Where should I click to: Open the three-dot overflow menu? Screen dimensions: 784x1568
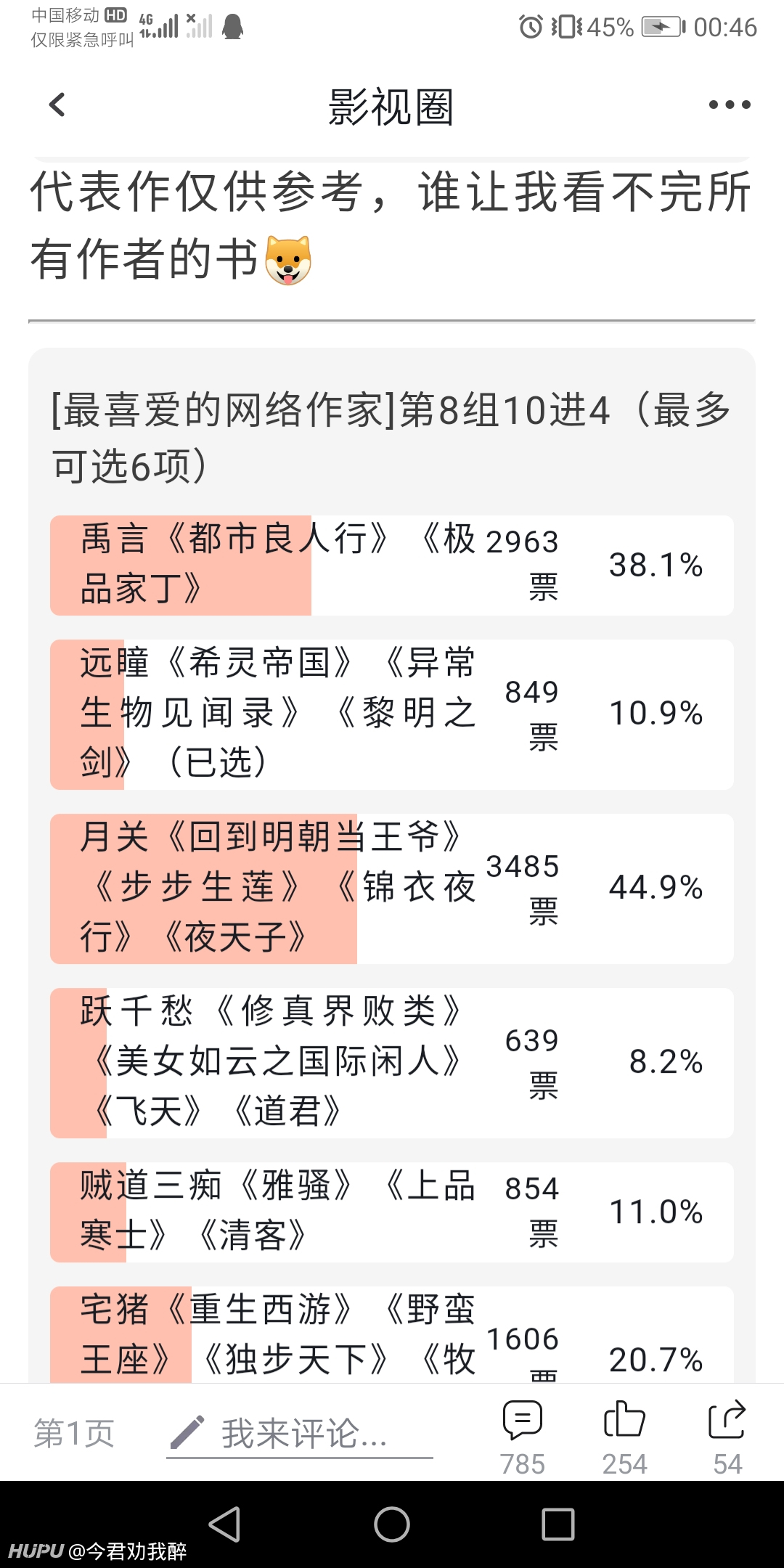click(x=730, y=105)
